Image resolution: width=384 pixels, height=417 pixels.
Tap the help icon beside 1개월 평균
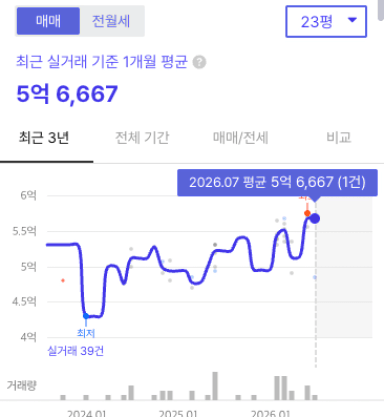199,62
